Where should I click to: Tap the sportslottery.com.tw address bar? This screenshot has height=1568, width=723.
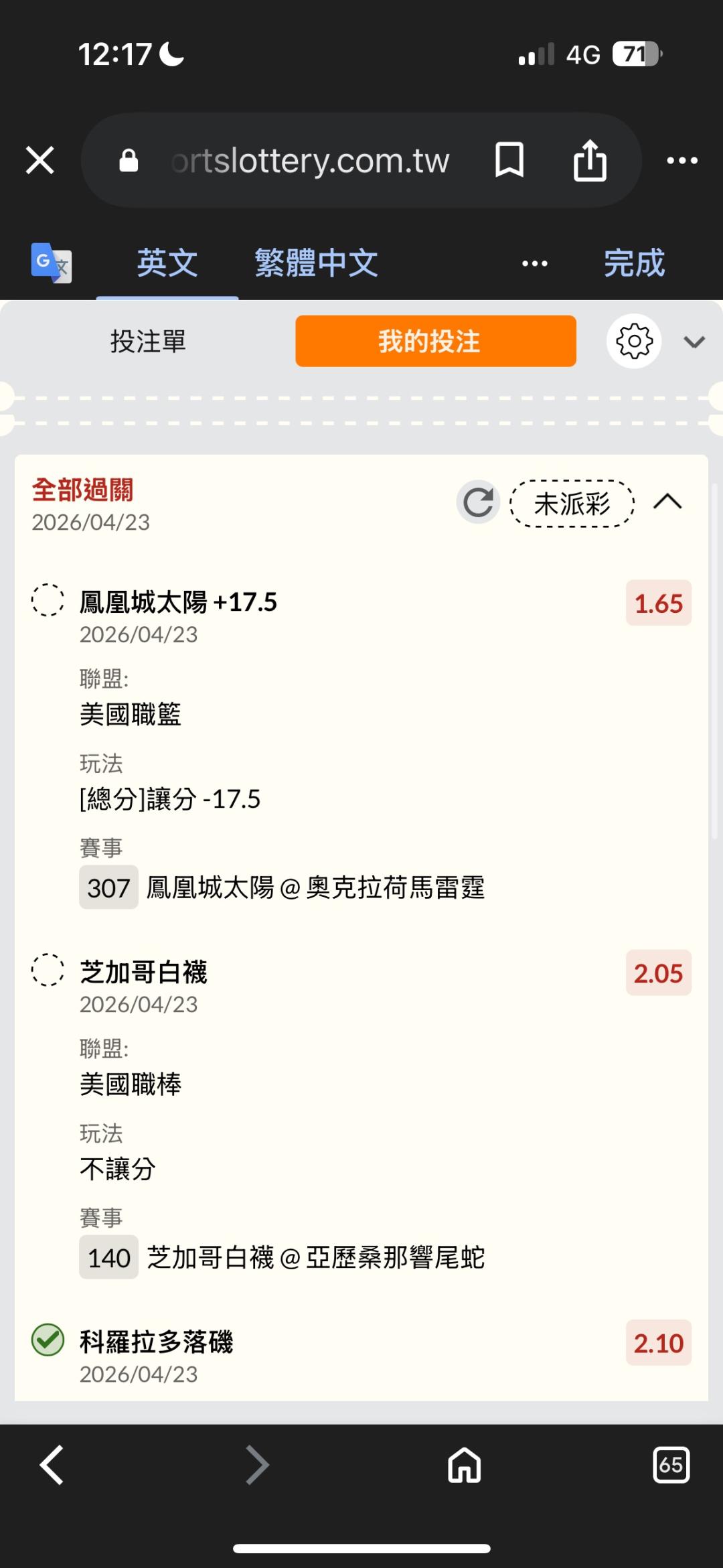(309, 161)
